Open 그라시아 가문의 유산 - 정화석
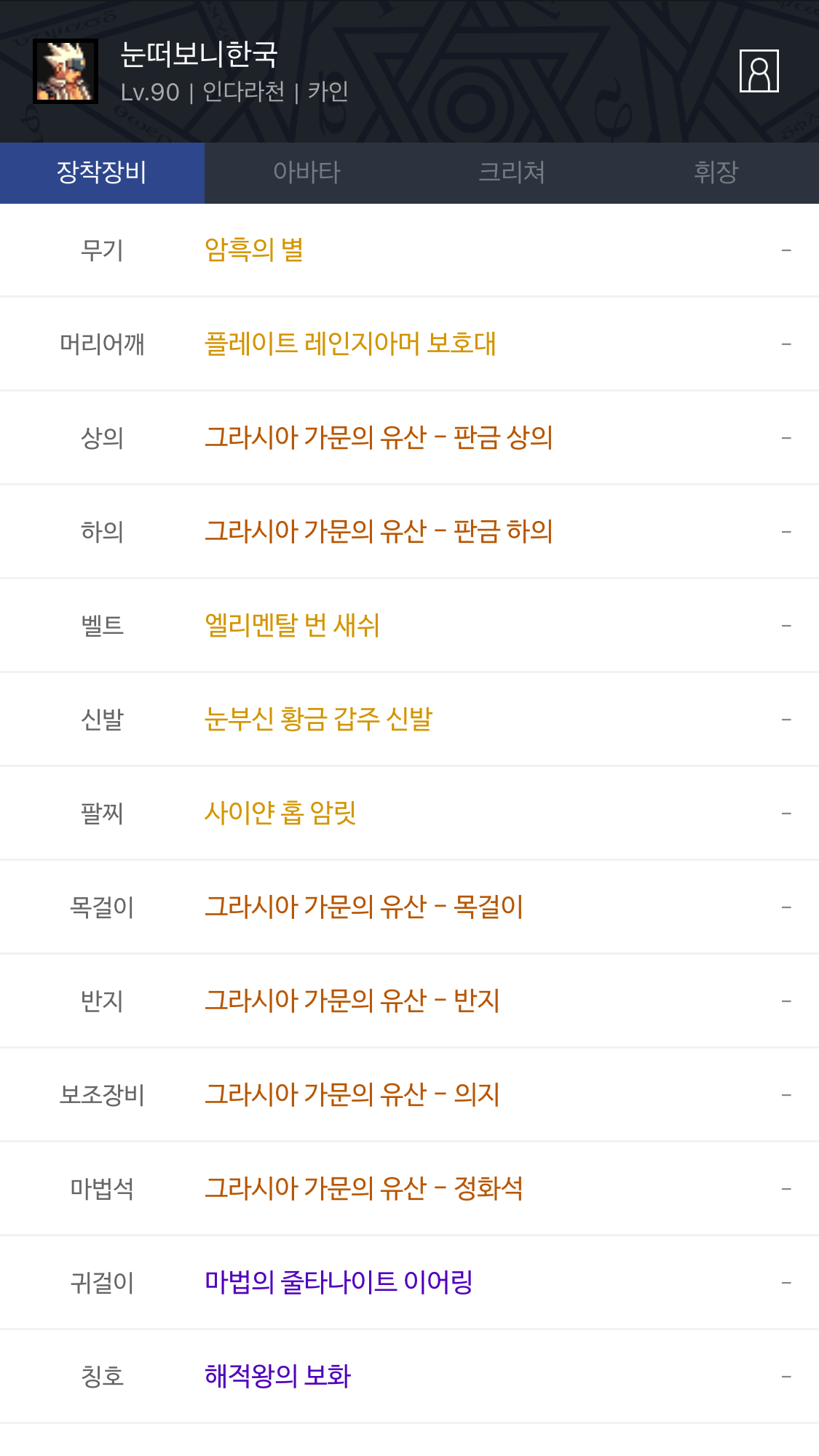This screenshot has width=819, height=1456. (x=364, y=1189)
